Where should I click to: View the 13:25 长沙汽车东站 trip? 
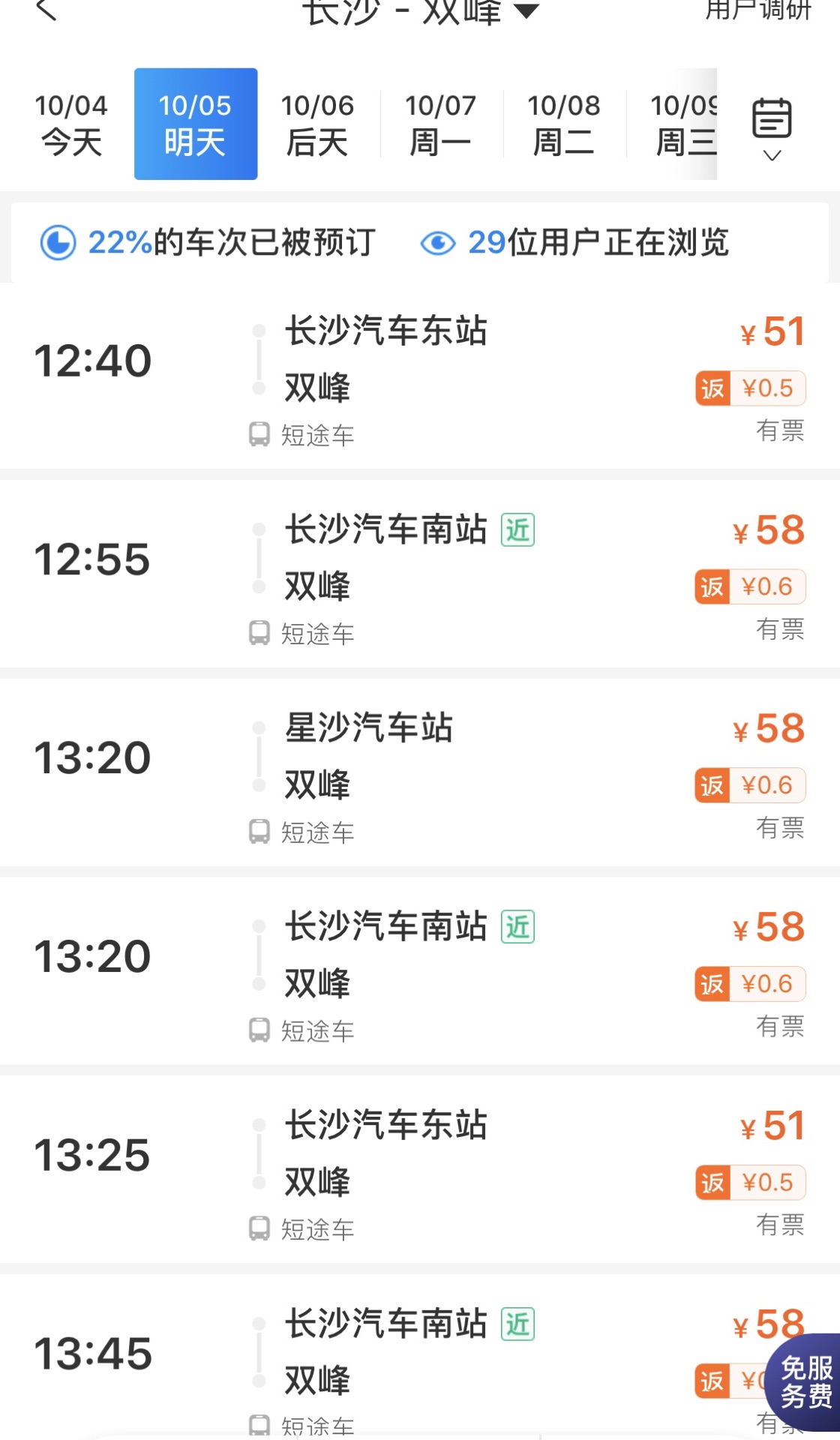(420, 1170)
